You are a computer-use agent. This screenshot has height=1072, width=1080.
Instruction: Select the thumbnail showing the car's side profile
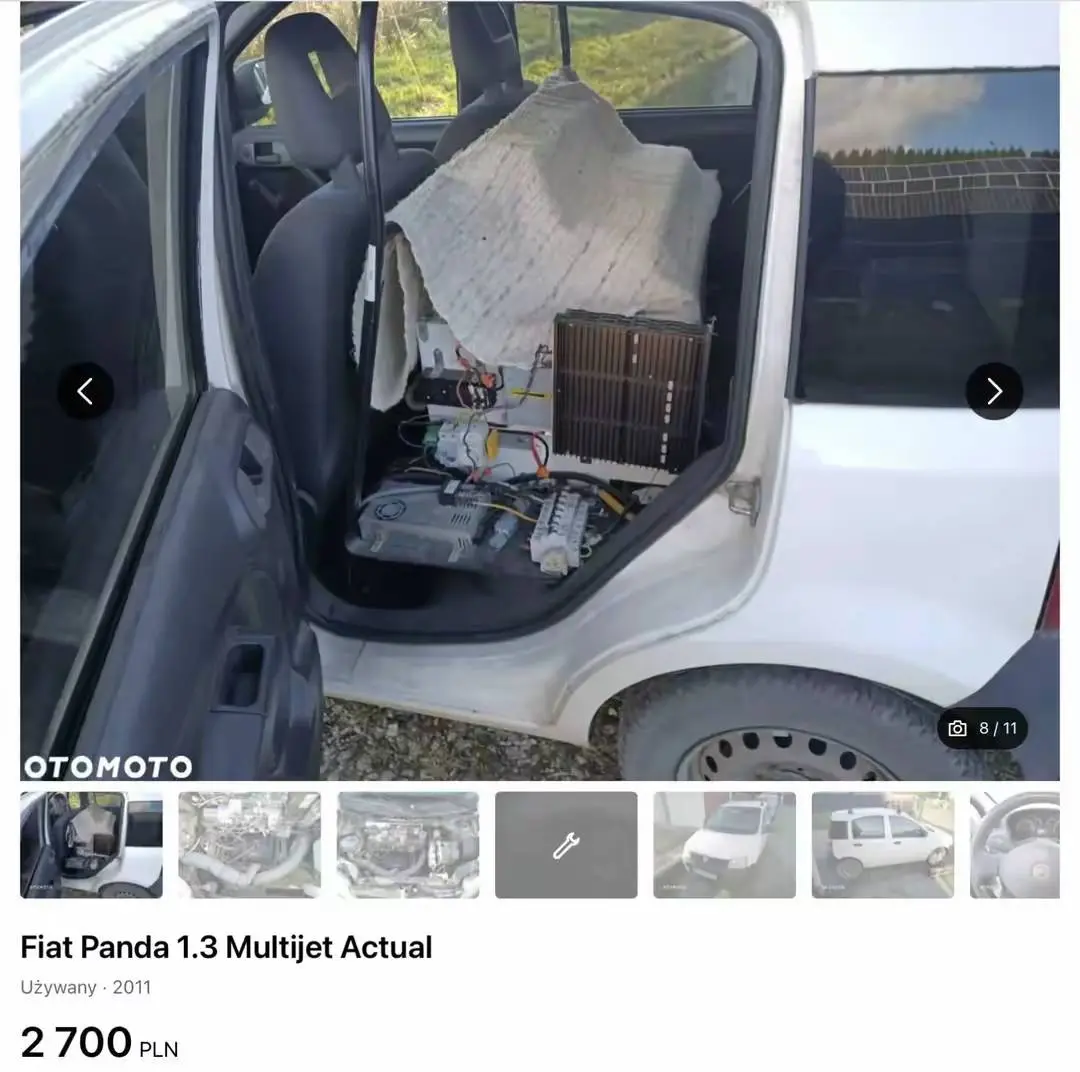pyautogui.click(x=883, y=845)
